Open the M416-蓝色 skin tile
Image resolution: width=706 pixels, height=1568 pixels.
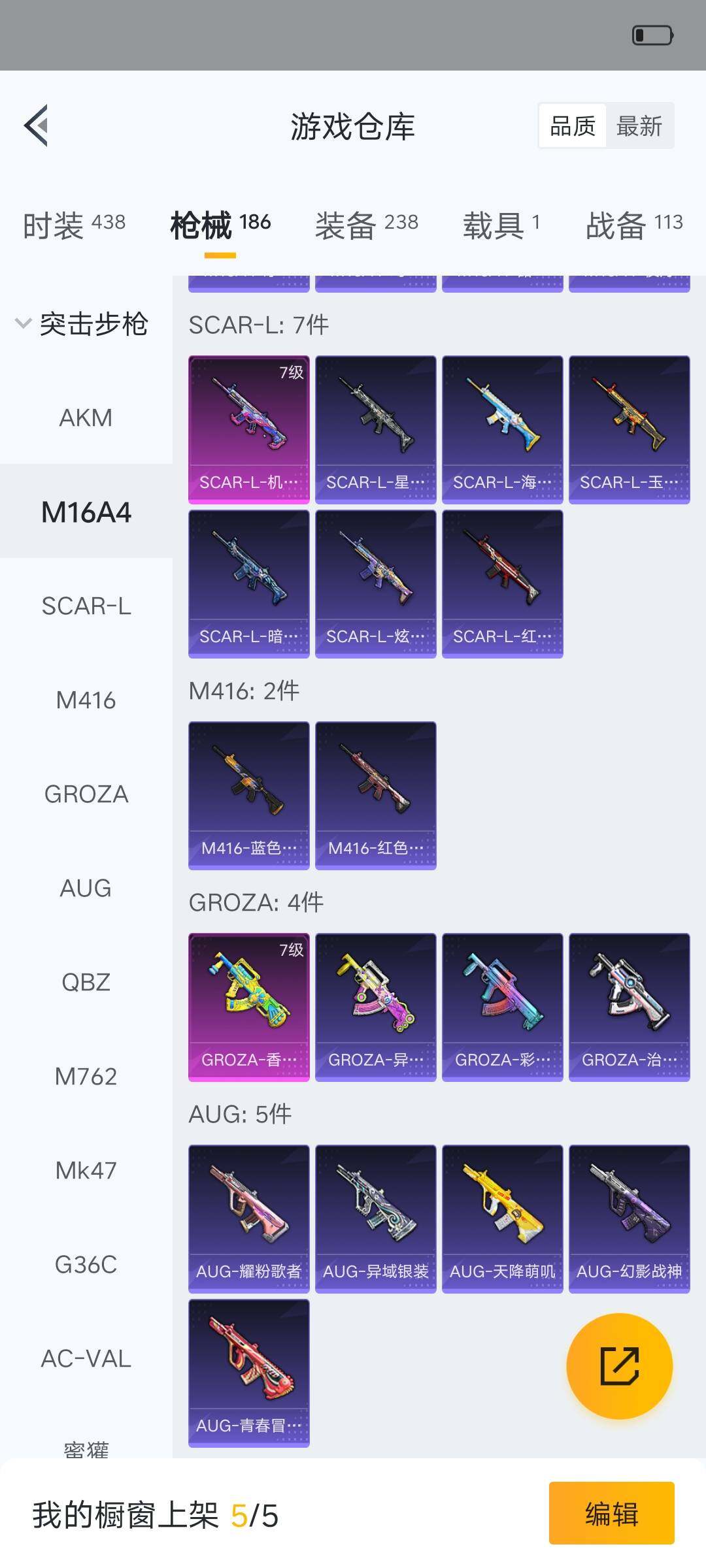(248, 795)
